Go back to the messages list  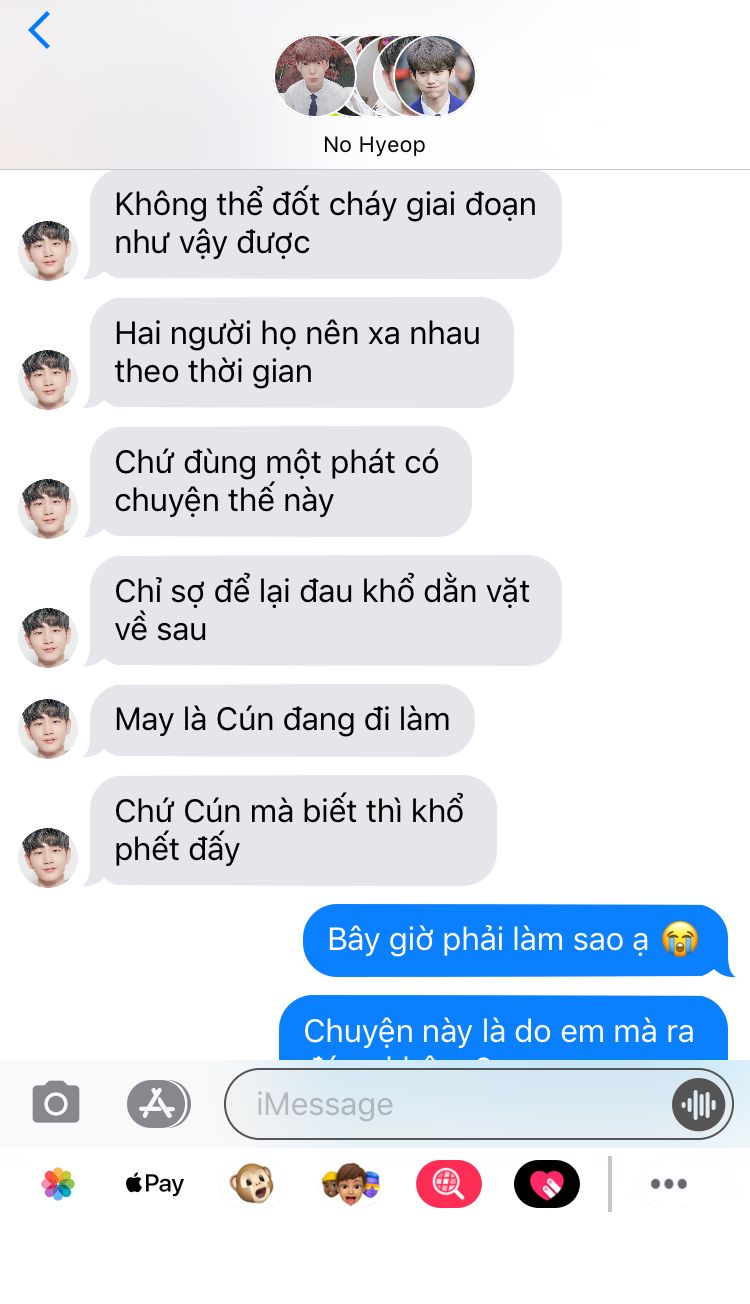point(40,32)
